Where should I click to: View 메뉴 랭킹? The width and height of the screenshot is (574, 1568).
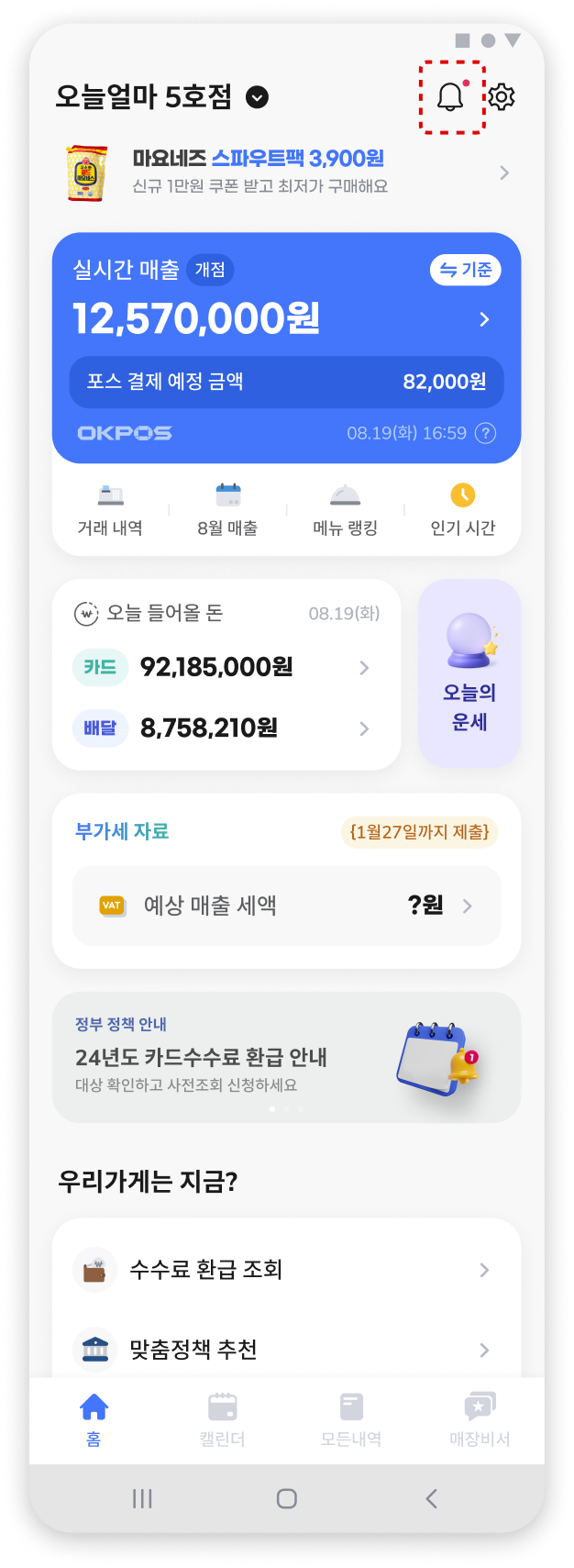[x=345, y=510]
